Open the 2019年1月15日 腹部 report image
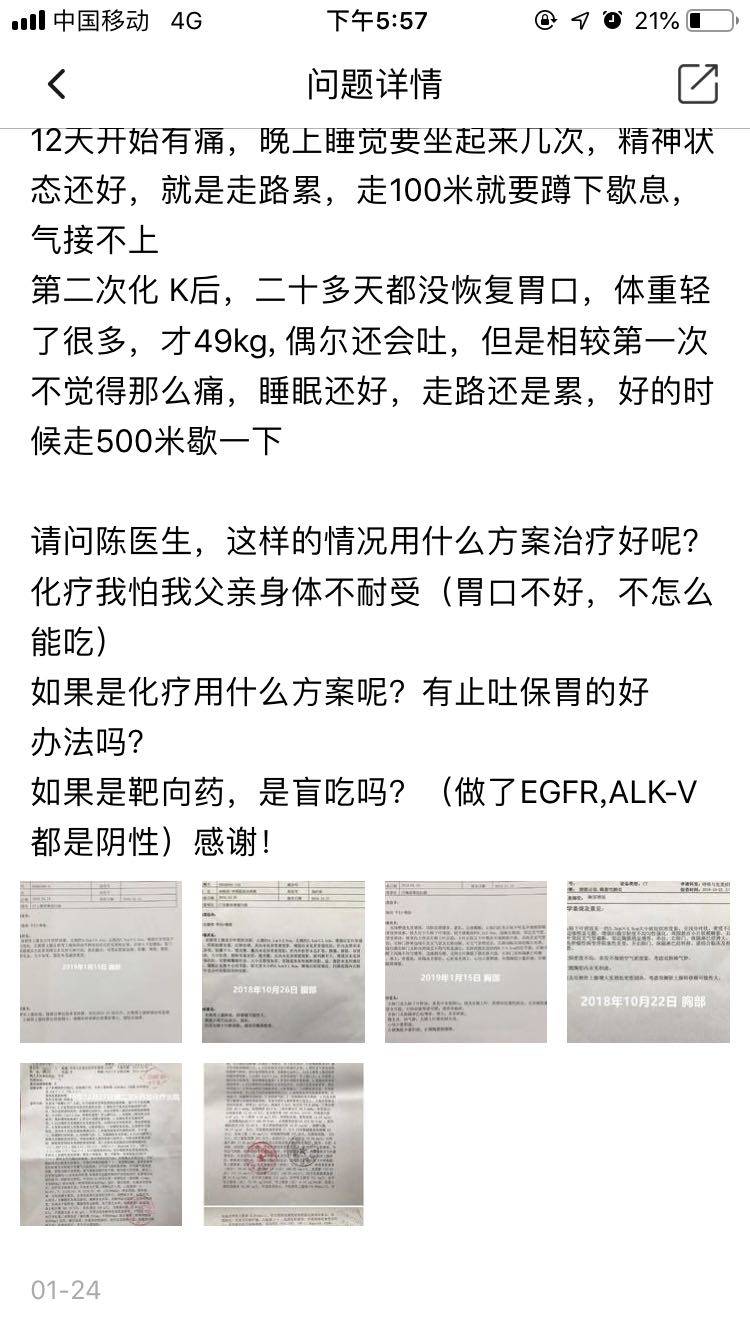Image resolution: width=750 pixels, height=1334 pixels. coord(101,962)
